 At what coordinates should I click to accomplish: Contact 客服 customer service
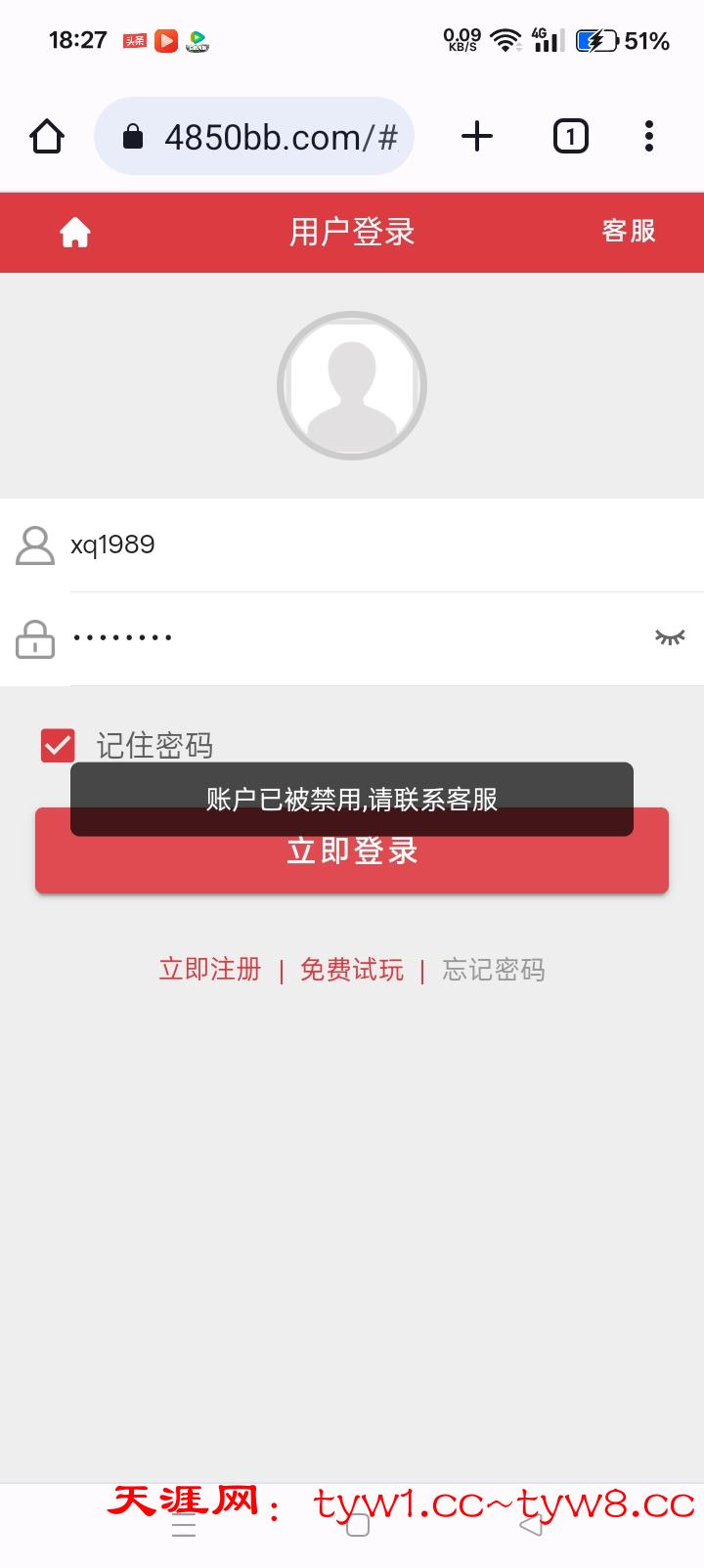(x=628, y=232)
